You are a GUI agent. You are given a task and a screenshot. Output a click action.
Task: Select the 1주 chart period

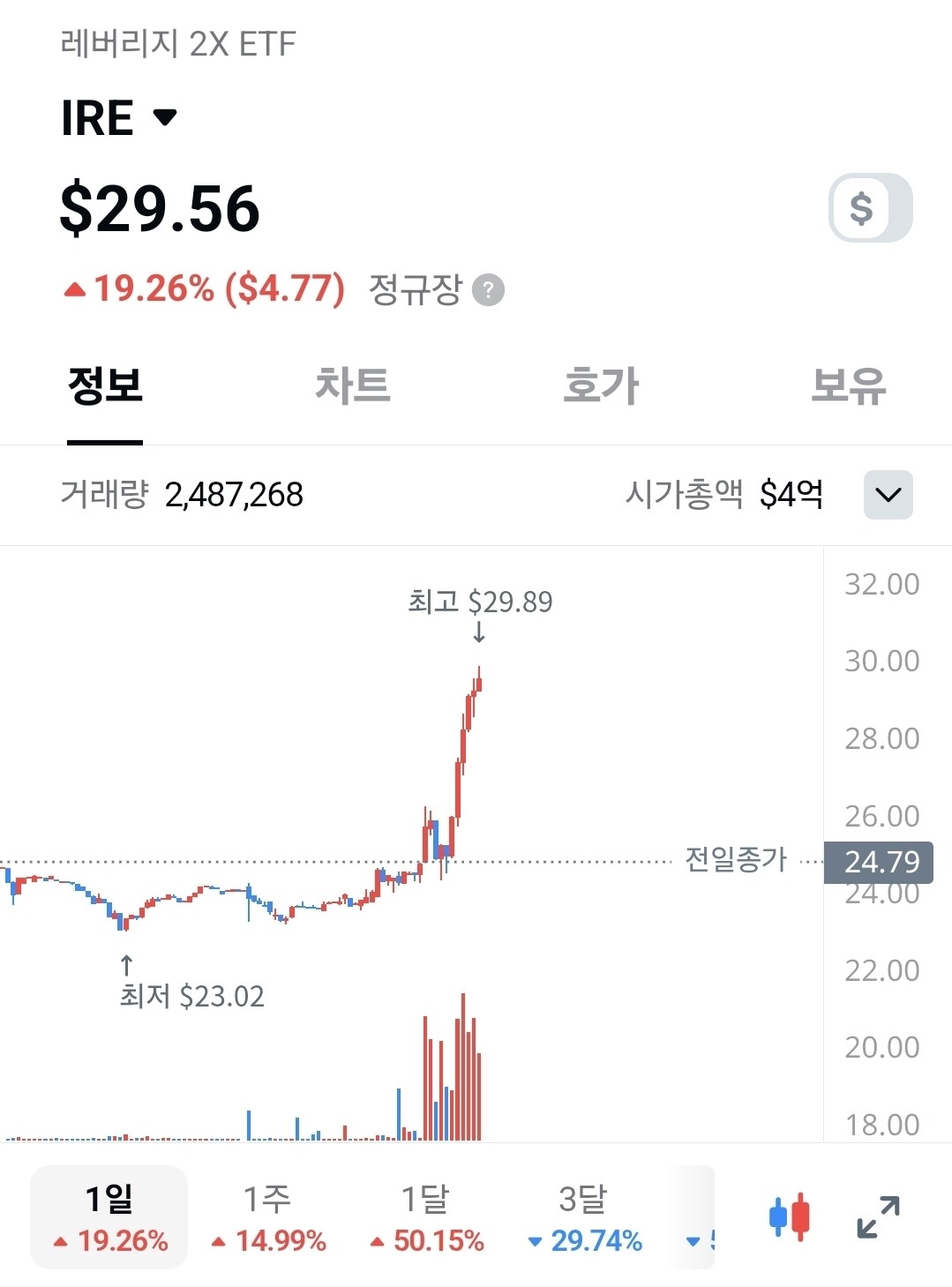coord(268,1217)
